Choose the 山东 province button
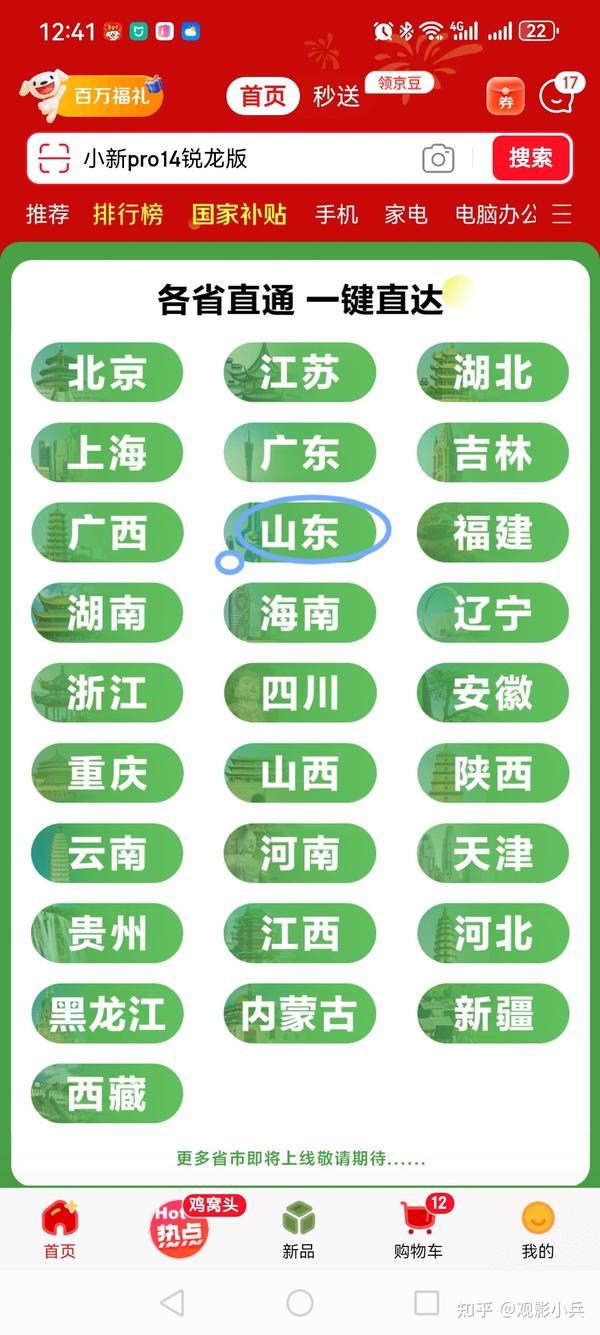 coord(300,532)
